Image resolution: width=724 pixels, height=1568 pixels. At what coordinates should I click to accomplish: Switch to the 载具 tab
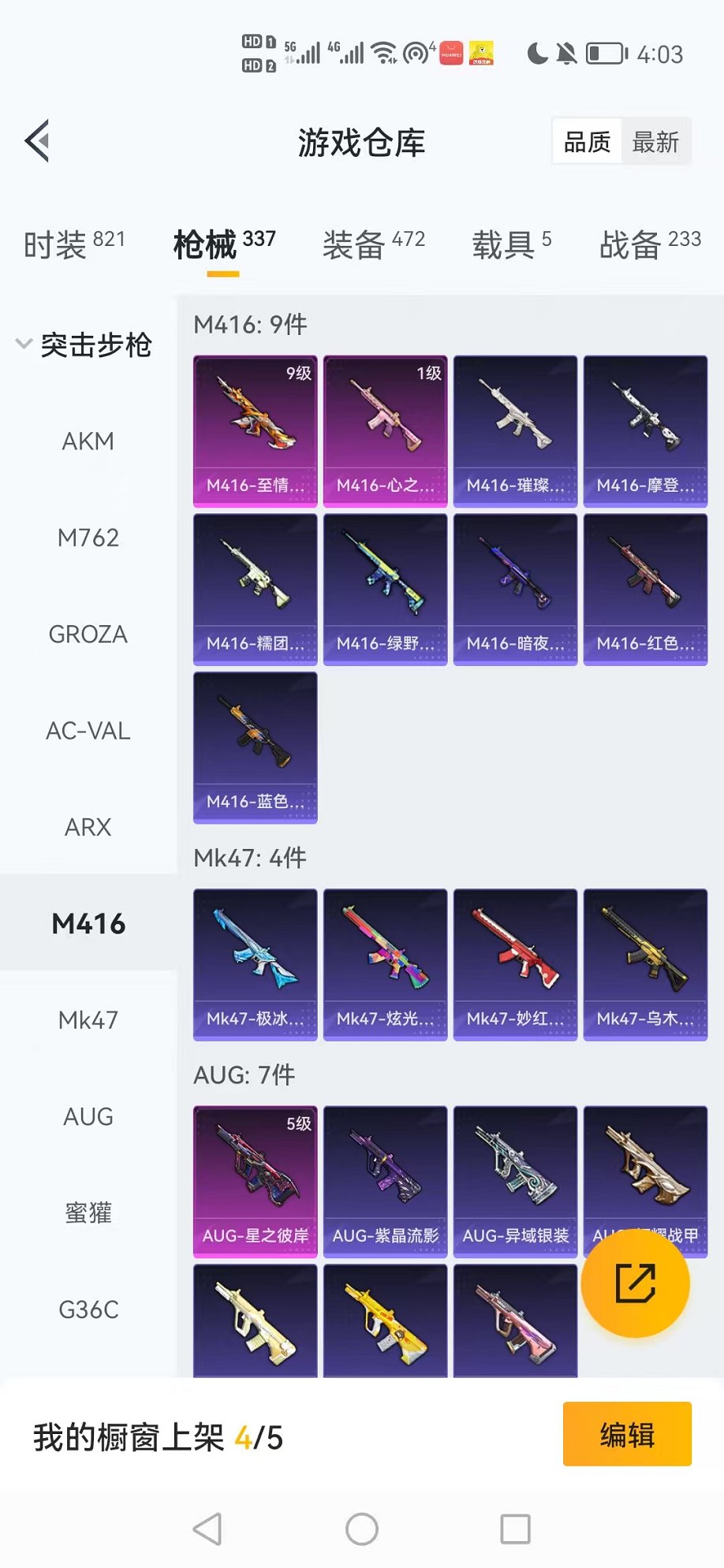[x=511, y=244]
